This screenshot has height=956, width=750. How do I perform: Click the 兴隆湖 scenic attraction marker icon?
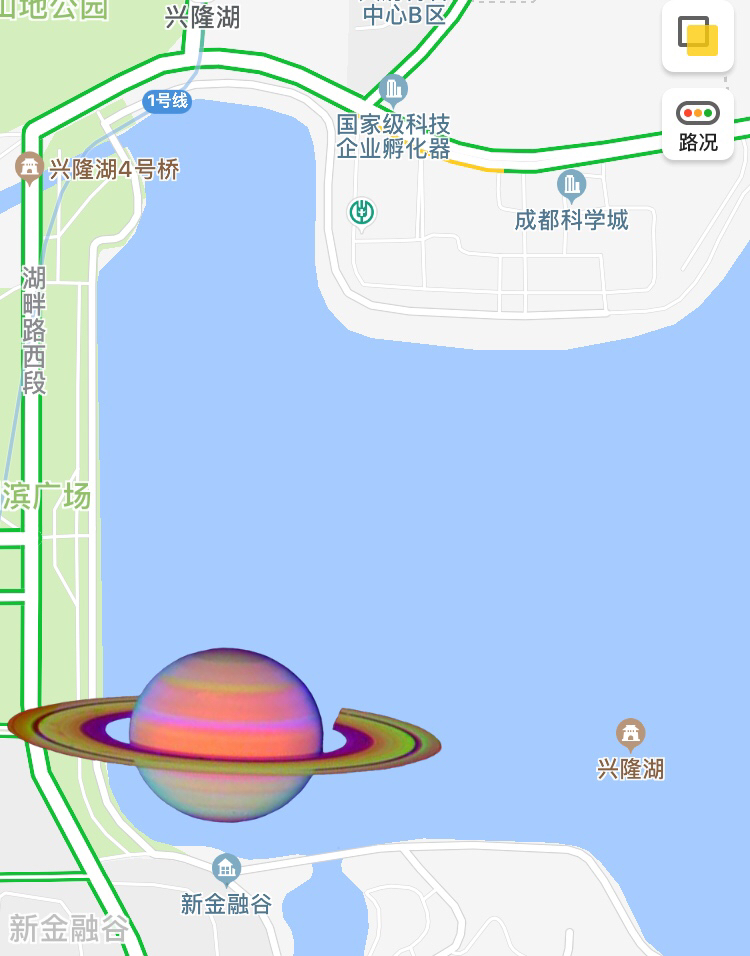pos(631,735)
